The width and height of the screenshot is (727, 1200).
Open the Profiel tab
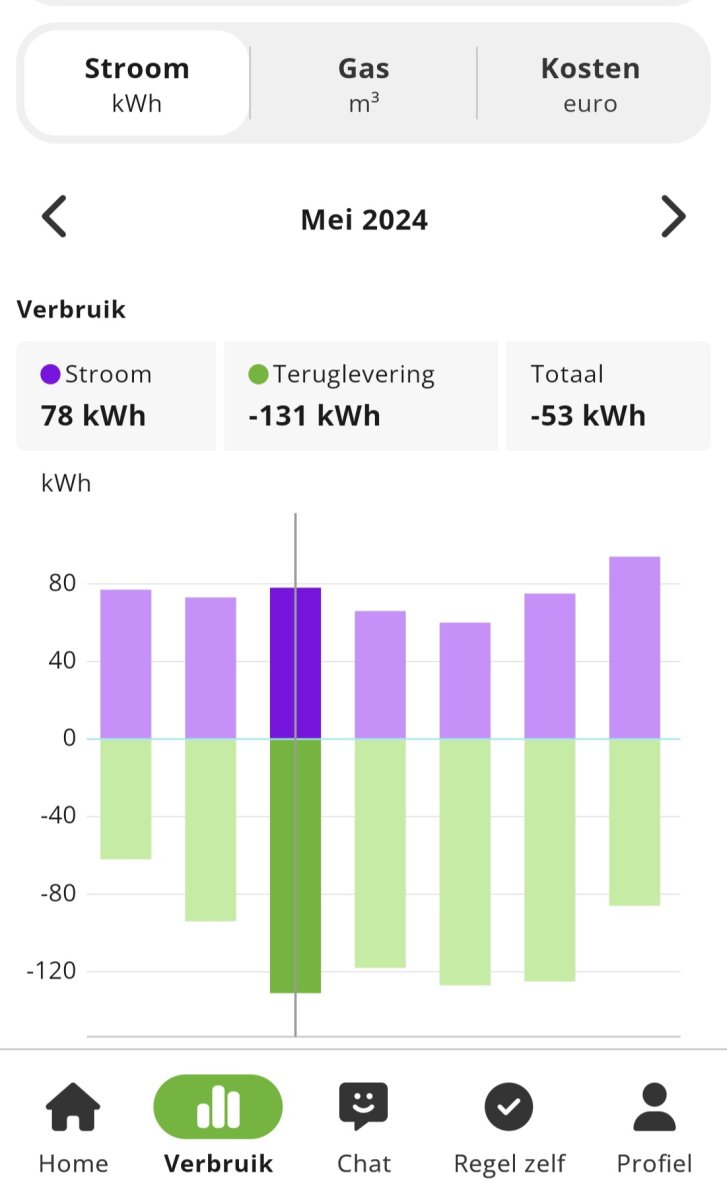coord(654,1128)
